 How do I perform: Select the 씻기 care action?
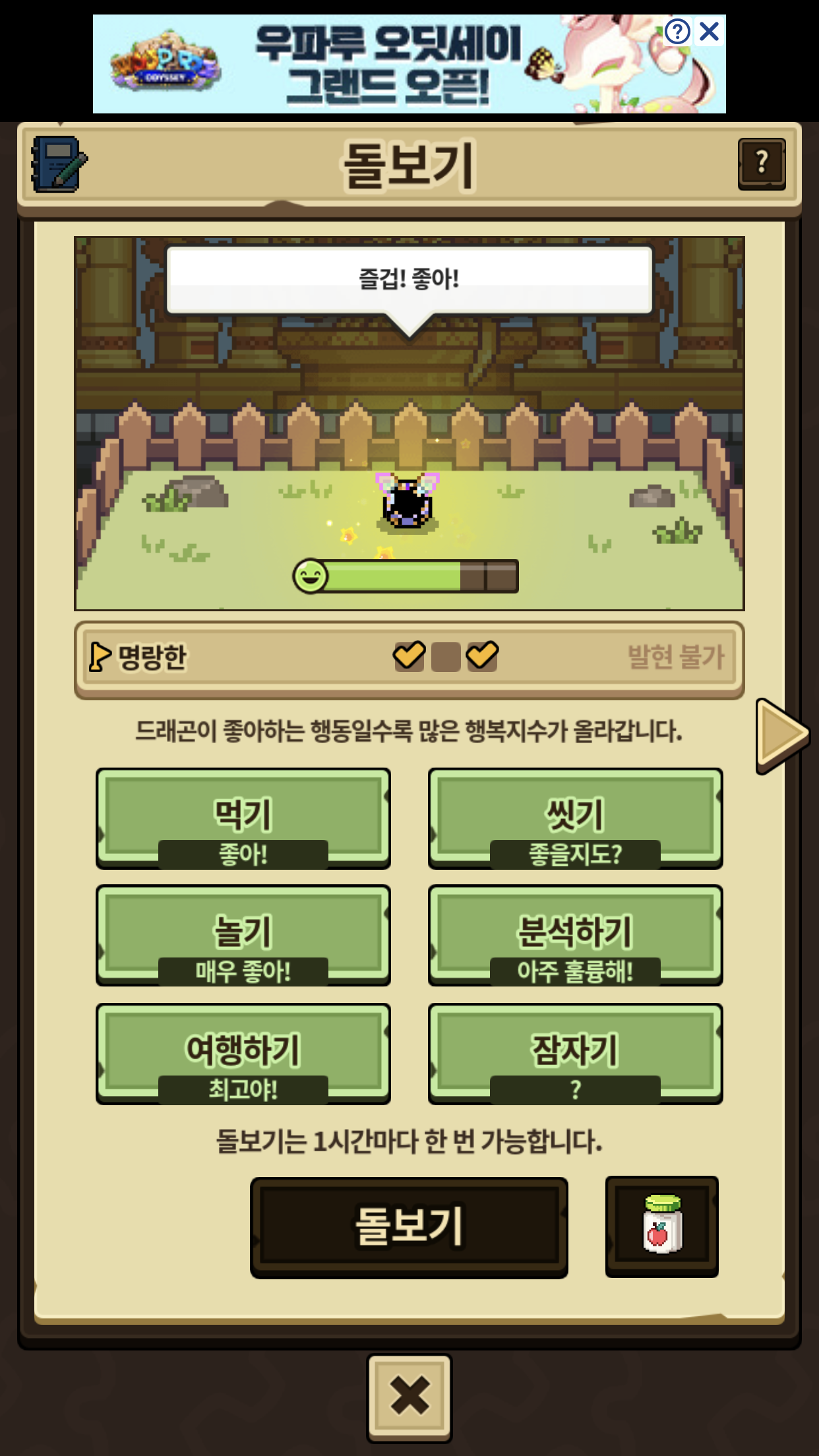click(x=575, y=818)
